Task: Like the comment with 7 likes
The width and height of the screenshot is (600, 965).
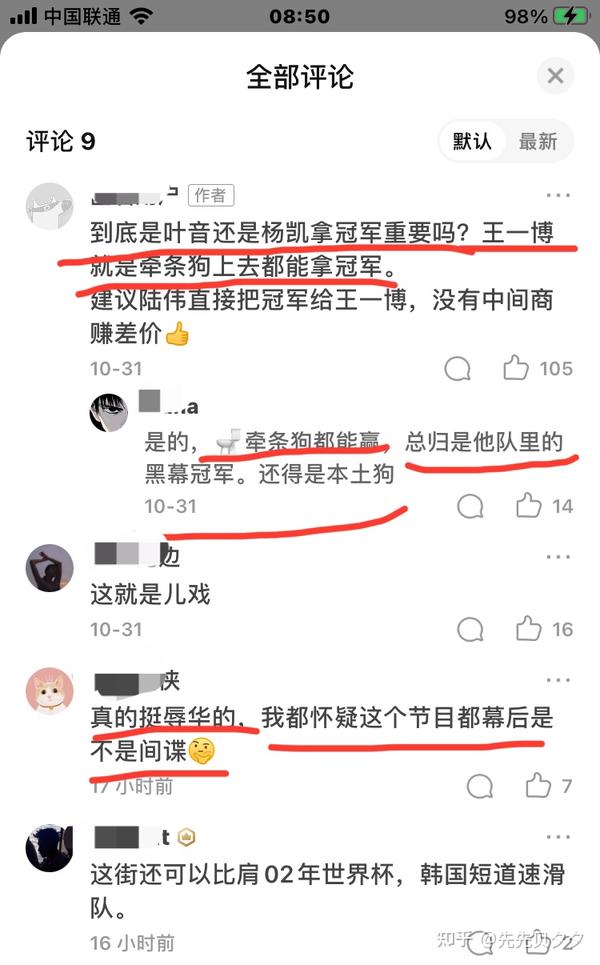Action: pos(538,786)
